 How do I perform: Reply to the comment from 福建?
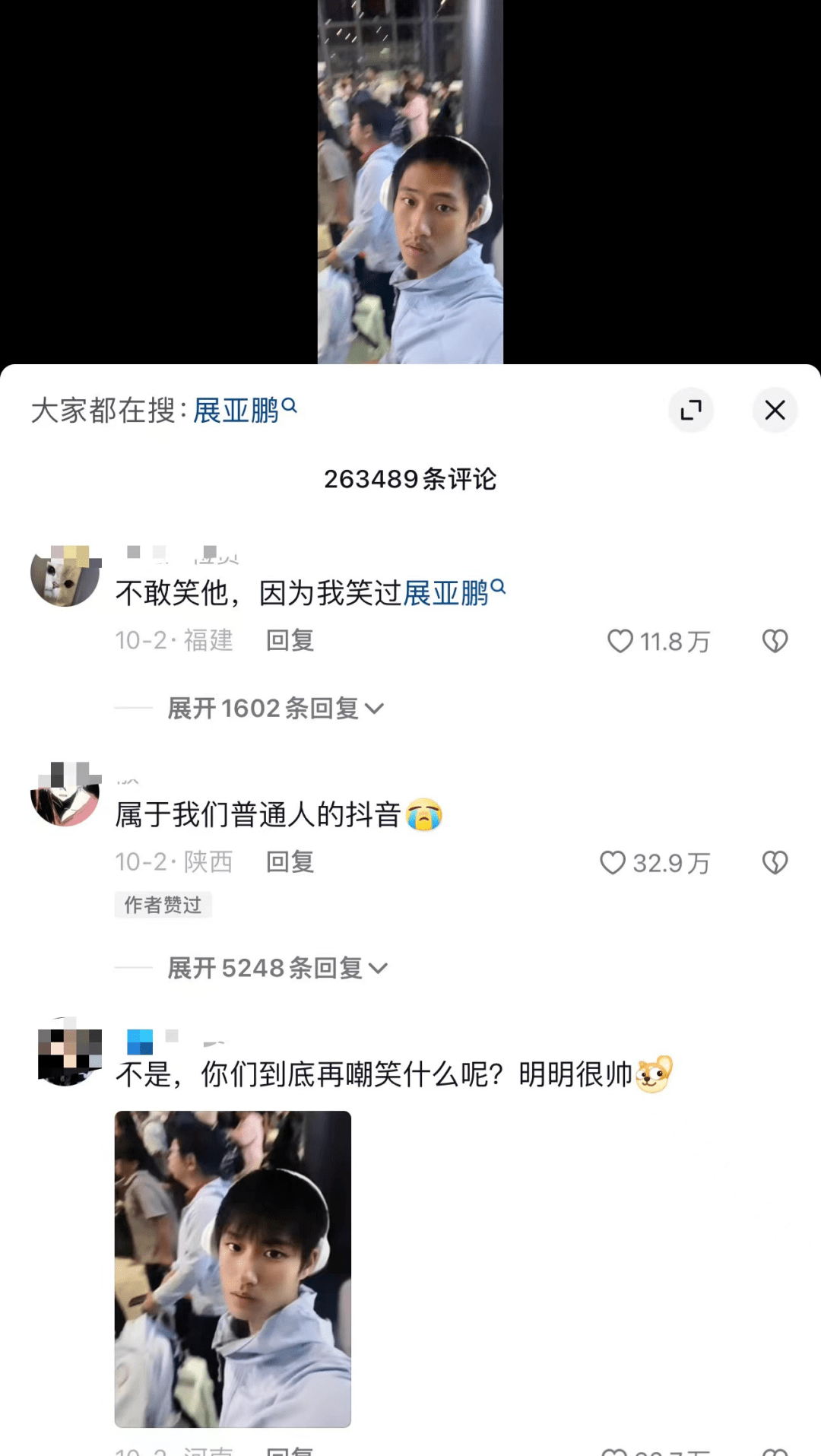point(290,640)
